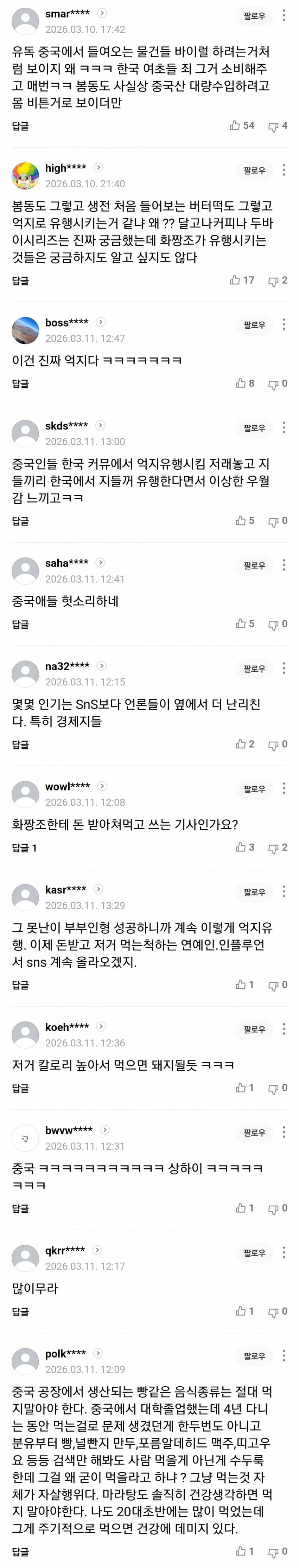Follow user kasr****
Image resolution: width=299 pixels, height=1568 pixels.
254,892
